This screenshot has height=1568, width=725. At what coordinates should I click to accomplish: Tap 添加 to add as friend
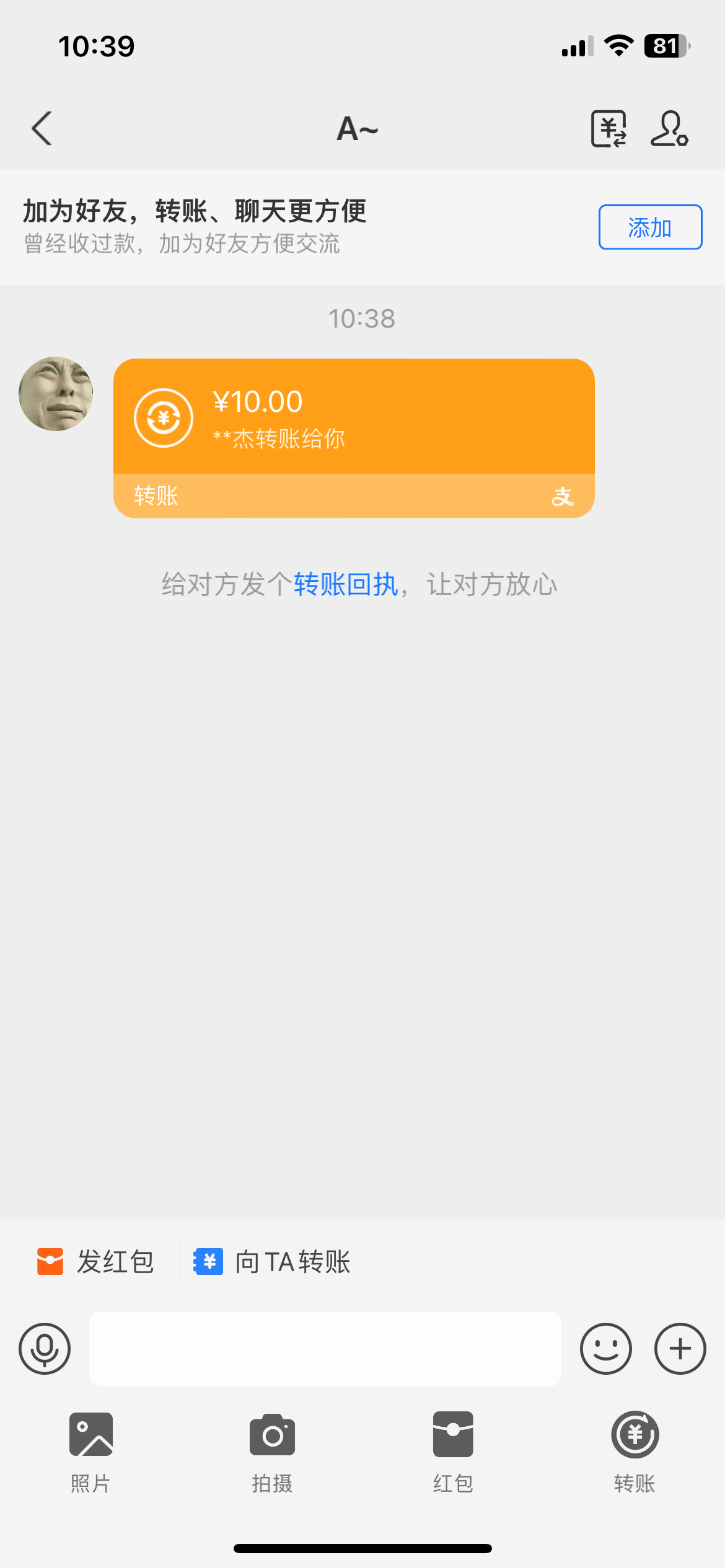650,227
